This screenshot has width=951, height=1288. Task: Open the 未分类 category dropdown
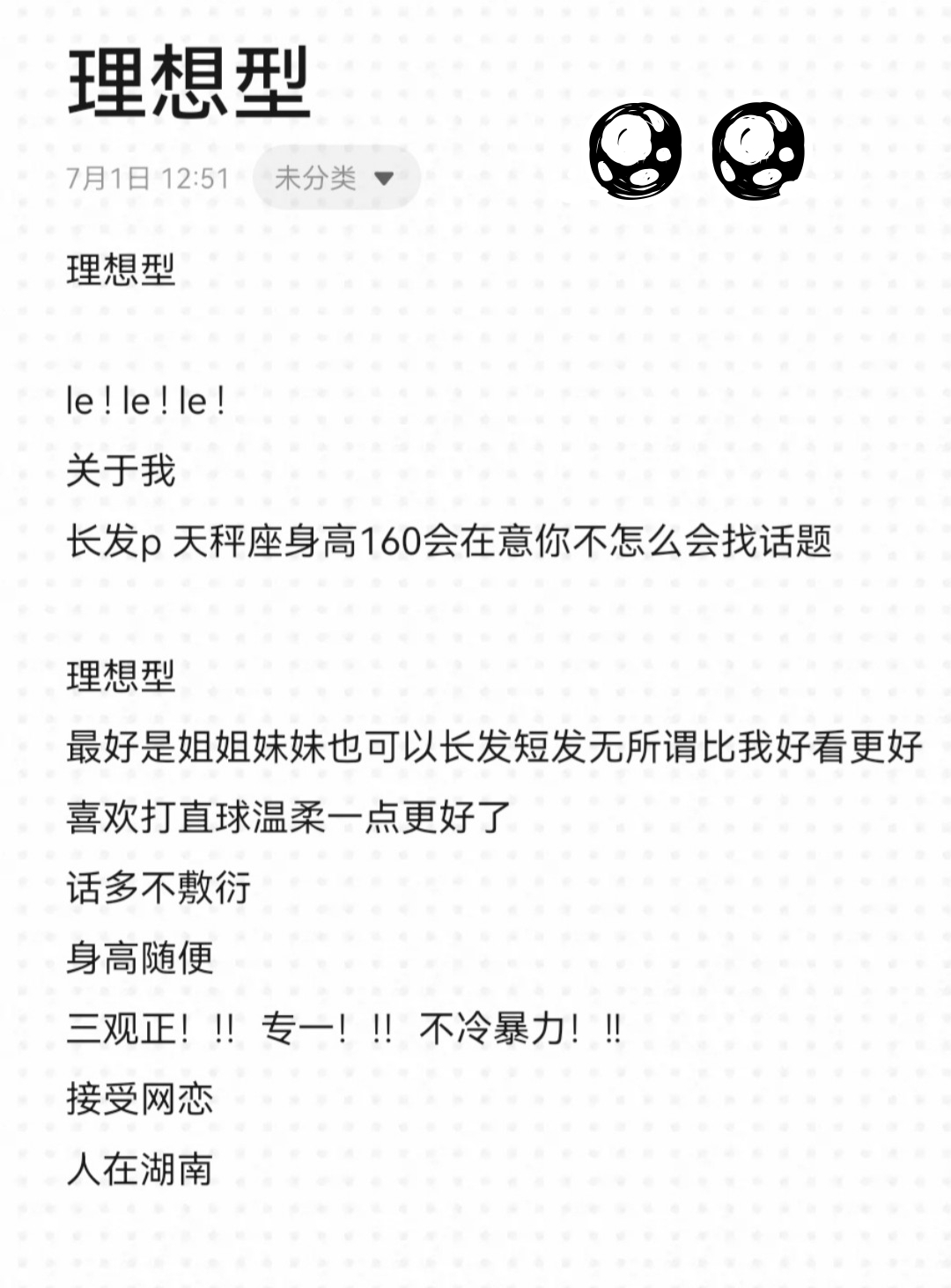tap(335, 179)
